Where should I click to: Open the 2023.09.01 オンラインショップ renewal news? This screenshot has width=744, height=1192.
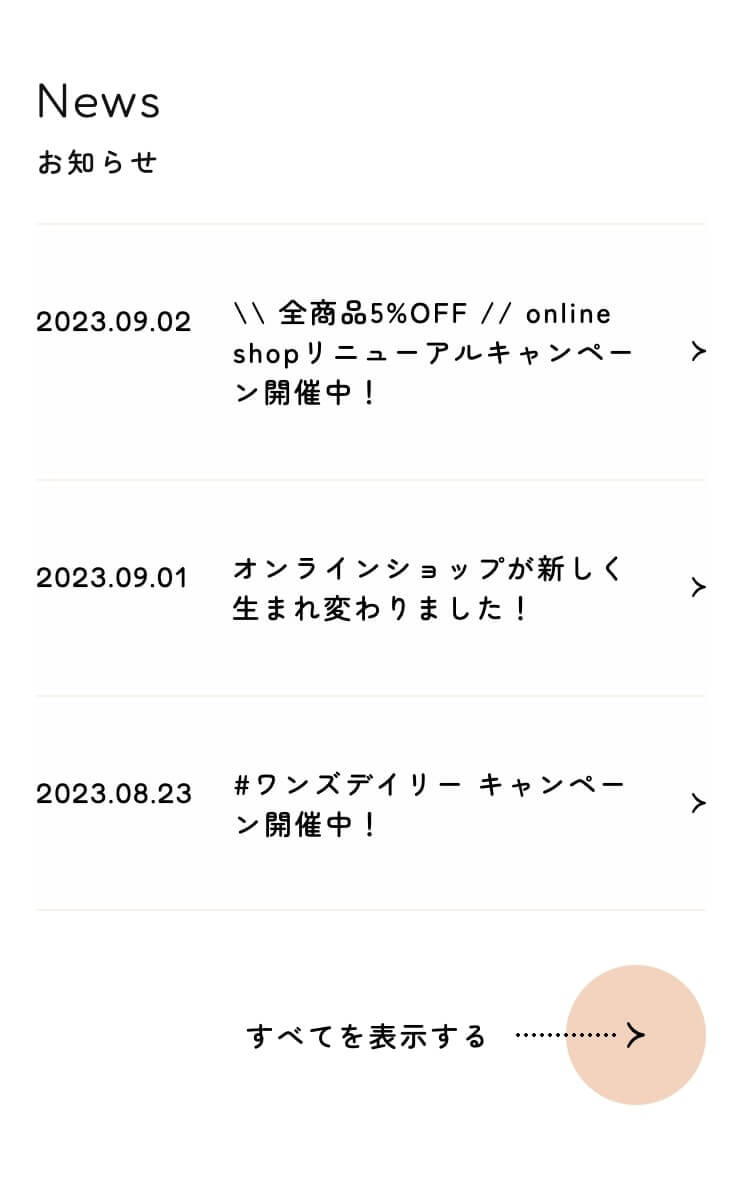tap(371, 588)
